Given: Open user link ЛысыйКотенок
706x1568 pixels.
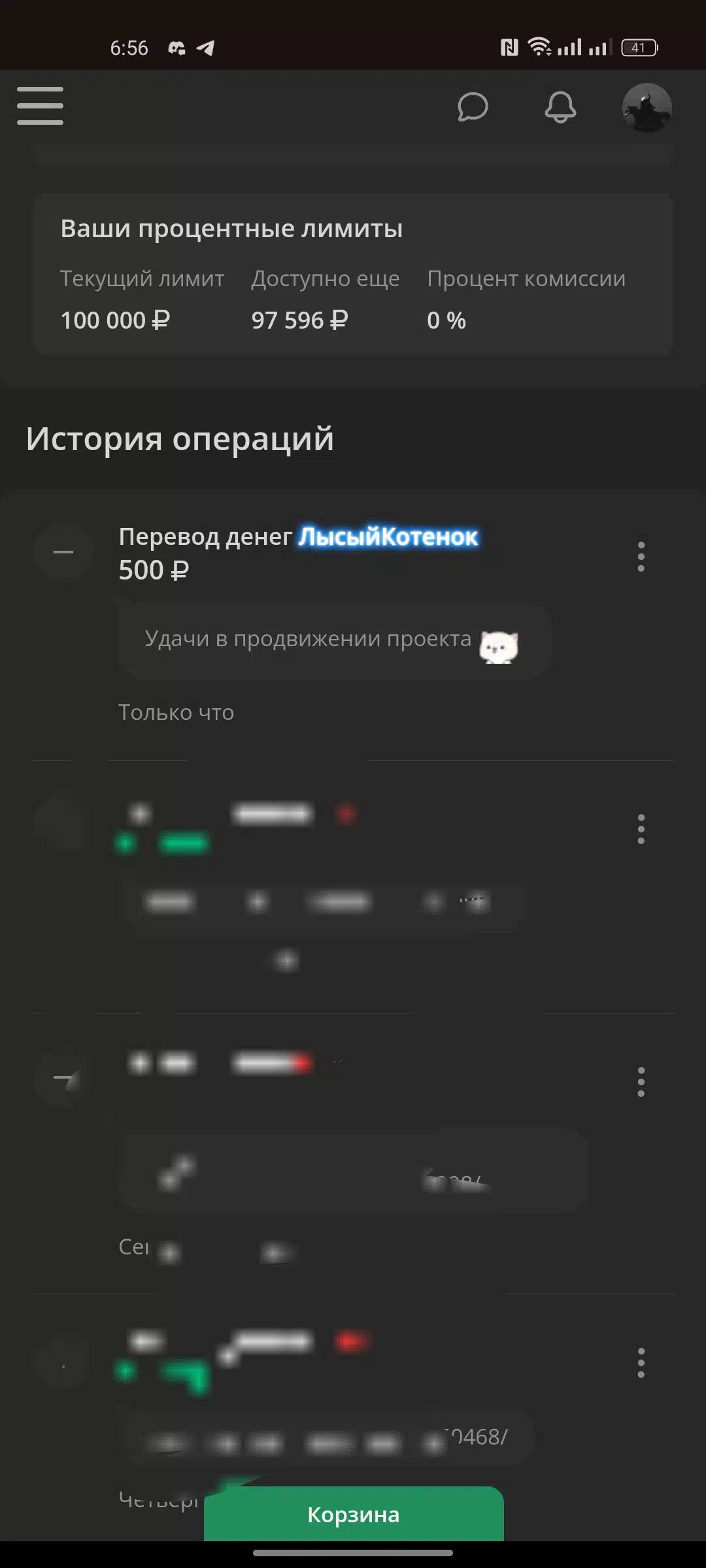Looking at the screenshot, I should point(388,537).
